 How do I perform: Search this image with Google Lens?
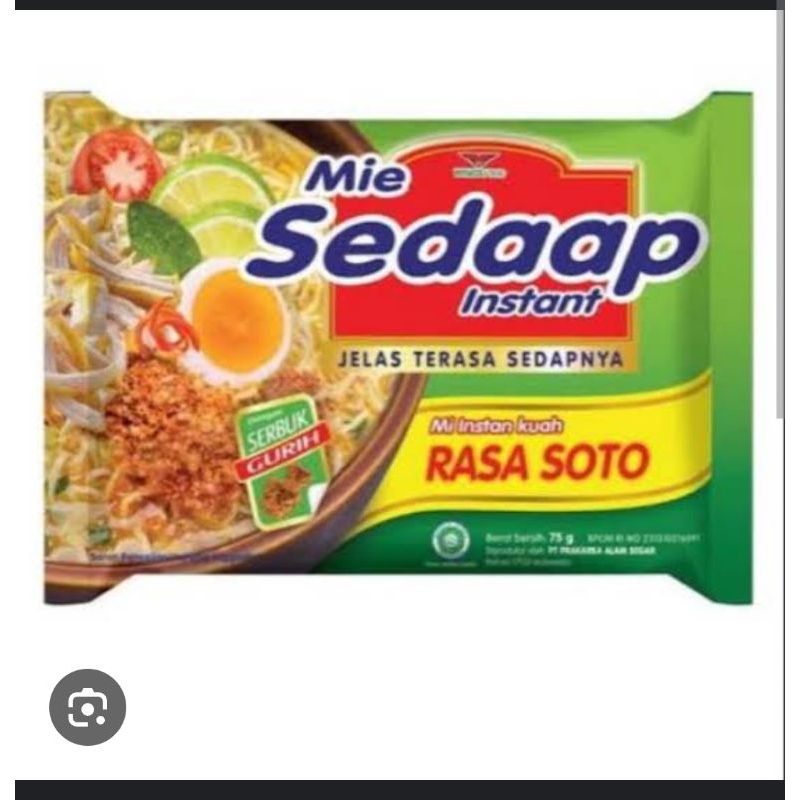87,707
